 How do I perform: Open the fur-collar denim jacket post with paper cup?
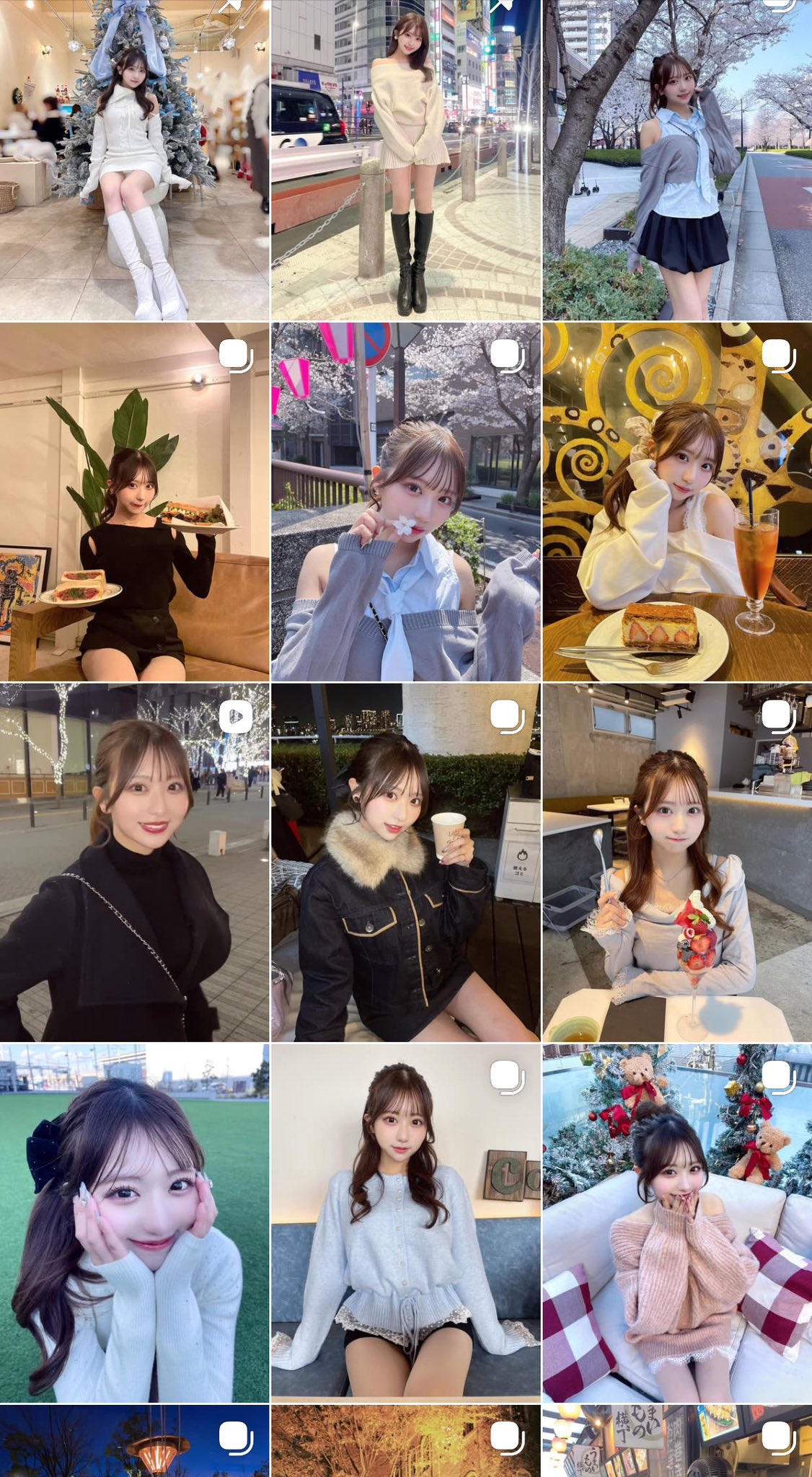(x=405, y=863)
